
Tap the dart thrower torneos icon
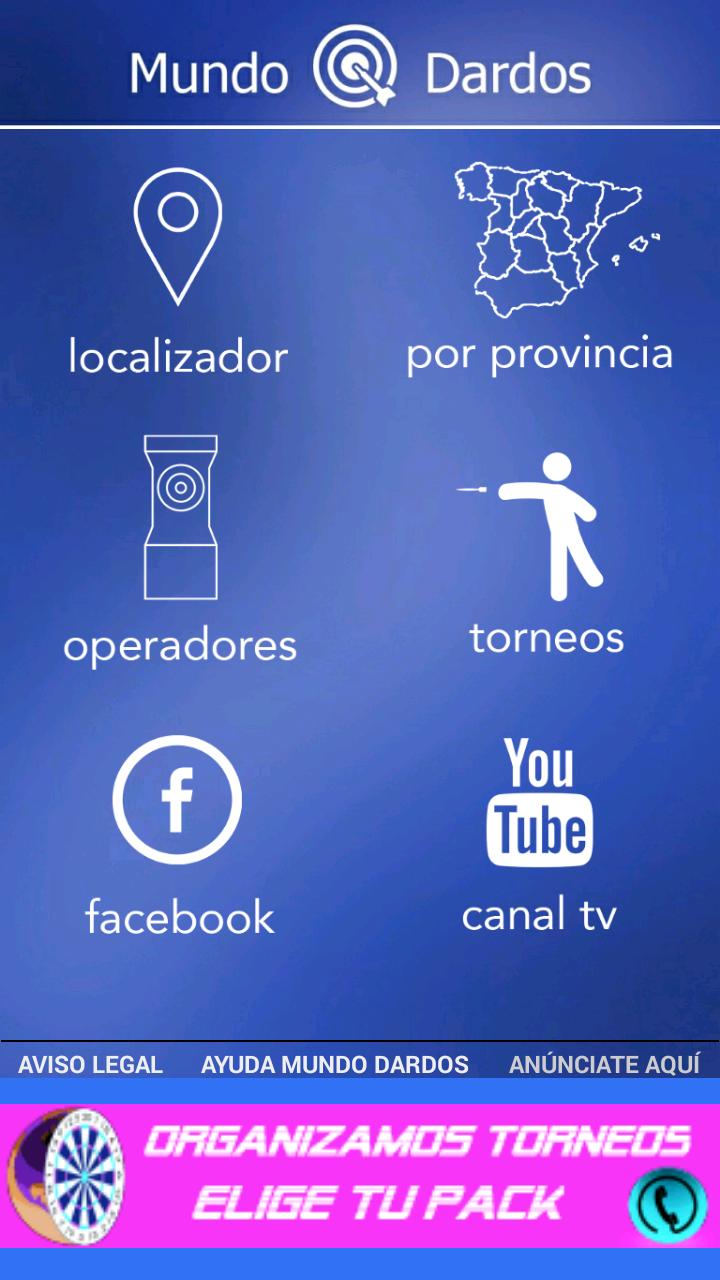pyautogui.click(x=555, y=525)
